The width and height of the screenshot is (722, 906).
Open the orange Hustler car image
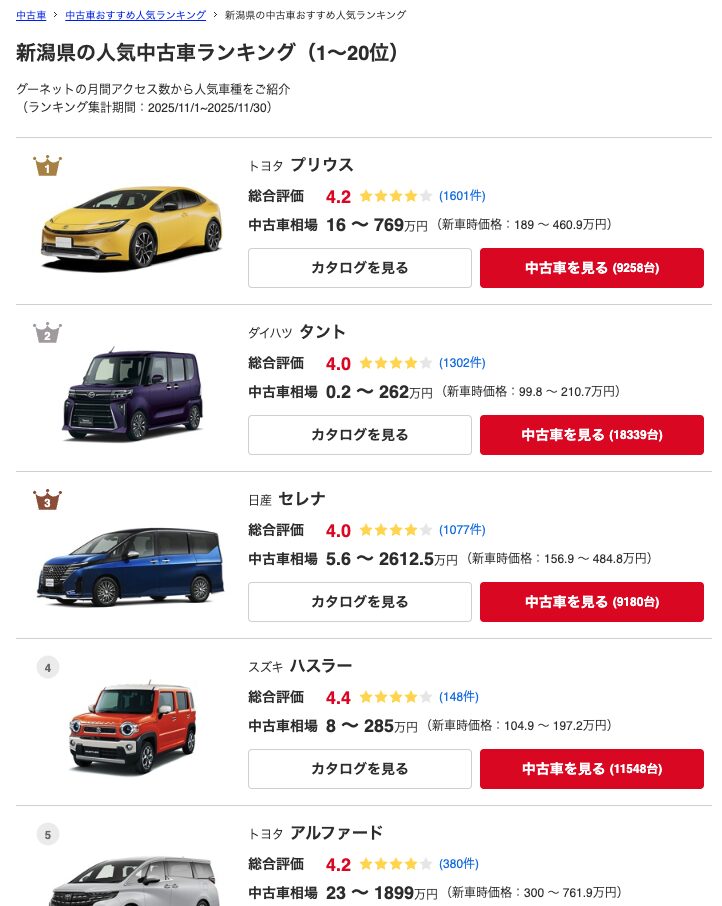[x=131, y=729]
